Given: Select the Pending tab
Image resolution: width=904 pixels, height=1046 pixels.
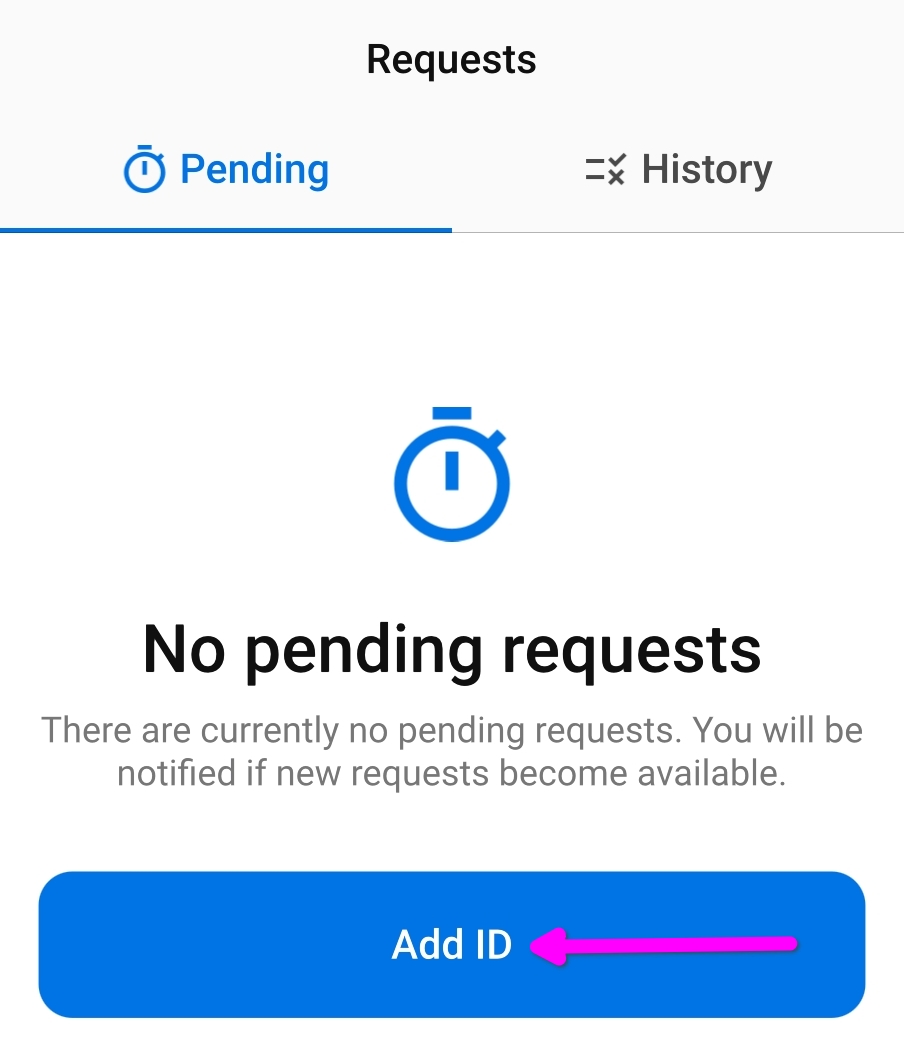Looking at the screenshot, I should point(226,170).
